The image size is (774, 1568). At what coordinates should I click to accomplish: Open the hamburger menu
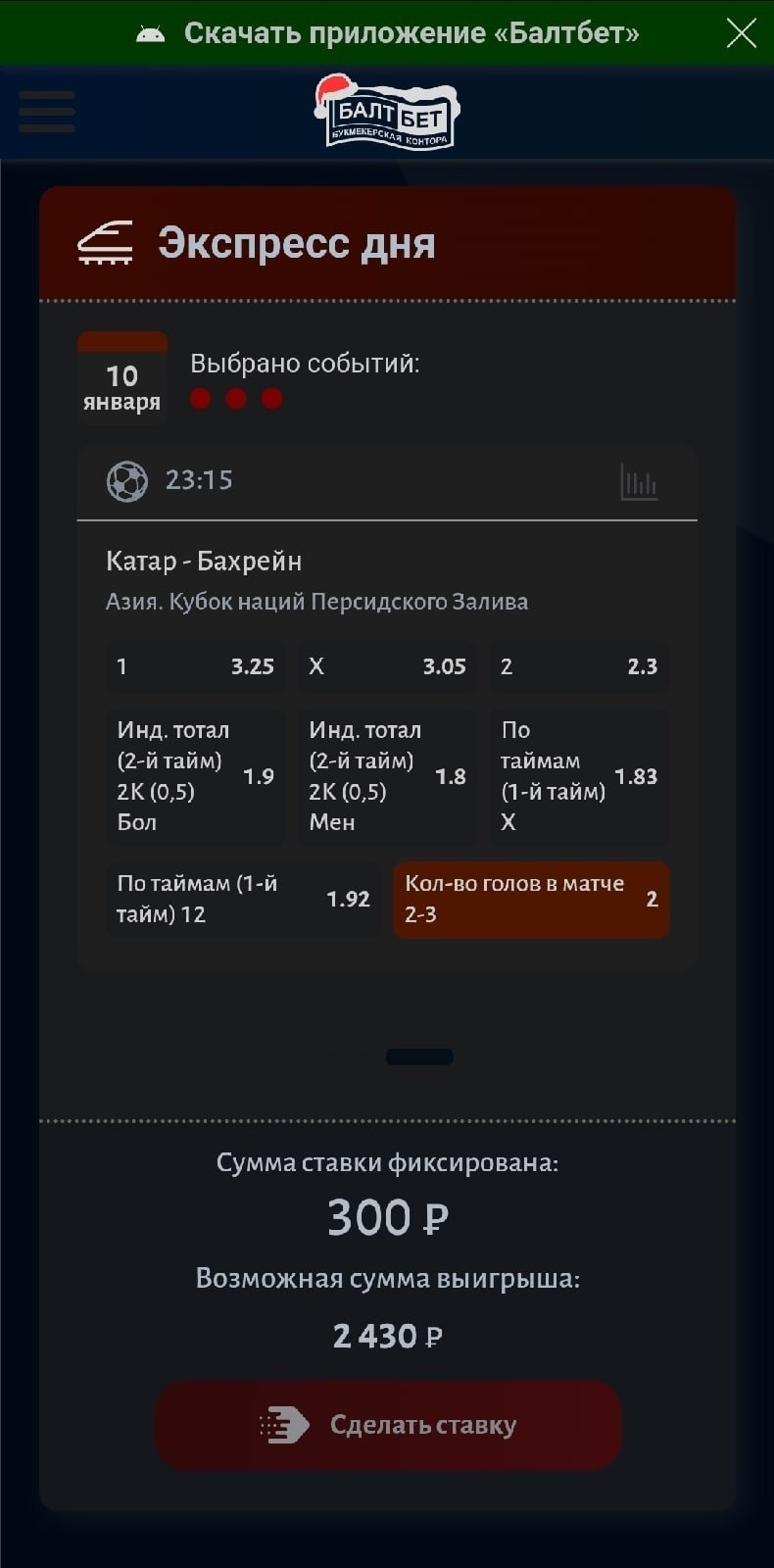[46, 112]
